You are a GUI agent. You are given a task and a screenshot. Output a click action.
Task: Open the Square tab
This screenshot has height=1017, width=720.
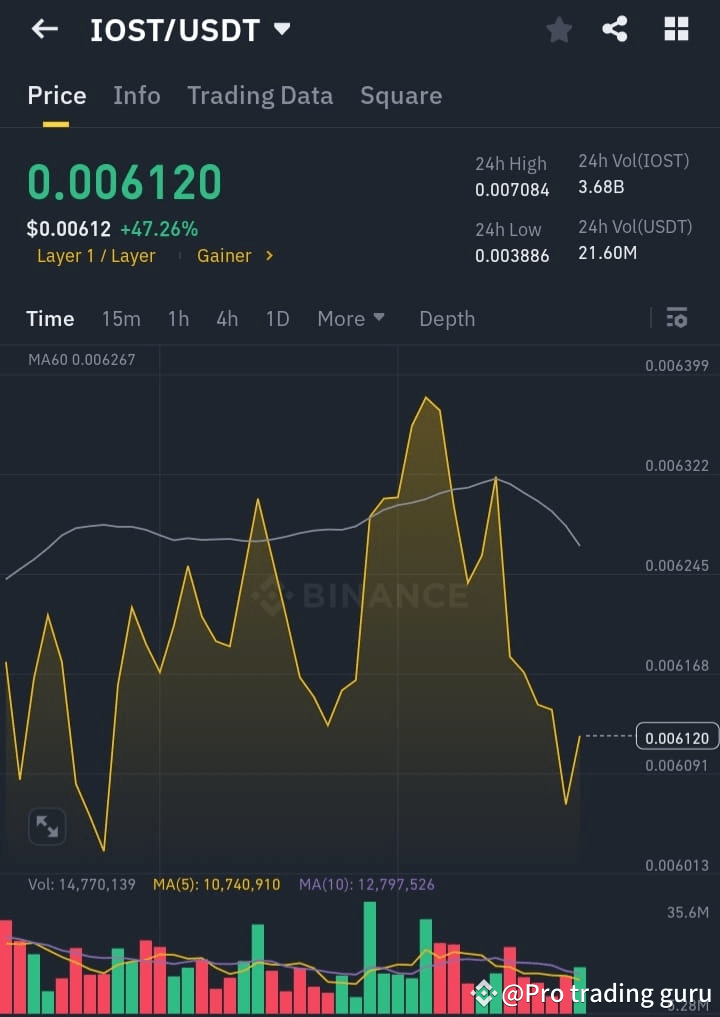tap(401, 95)
